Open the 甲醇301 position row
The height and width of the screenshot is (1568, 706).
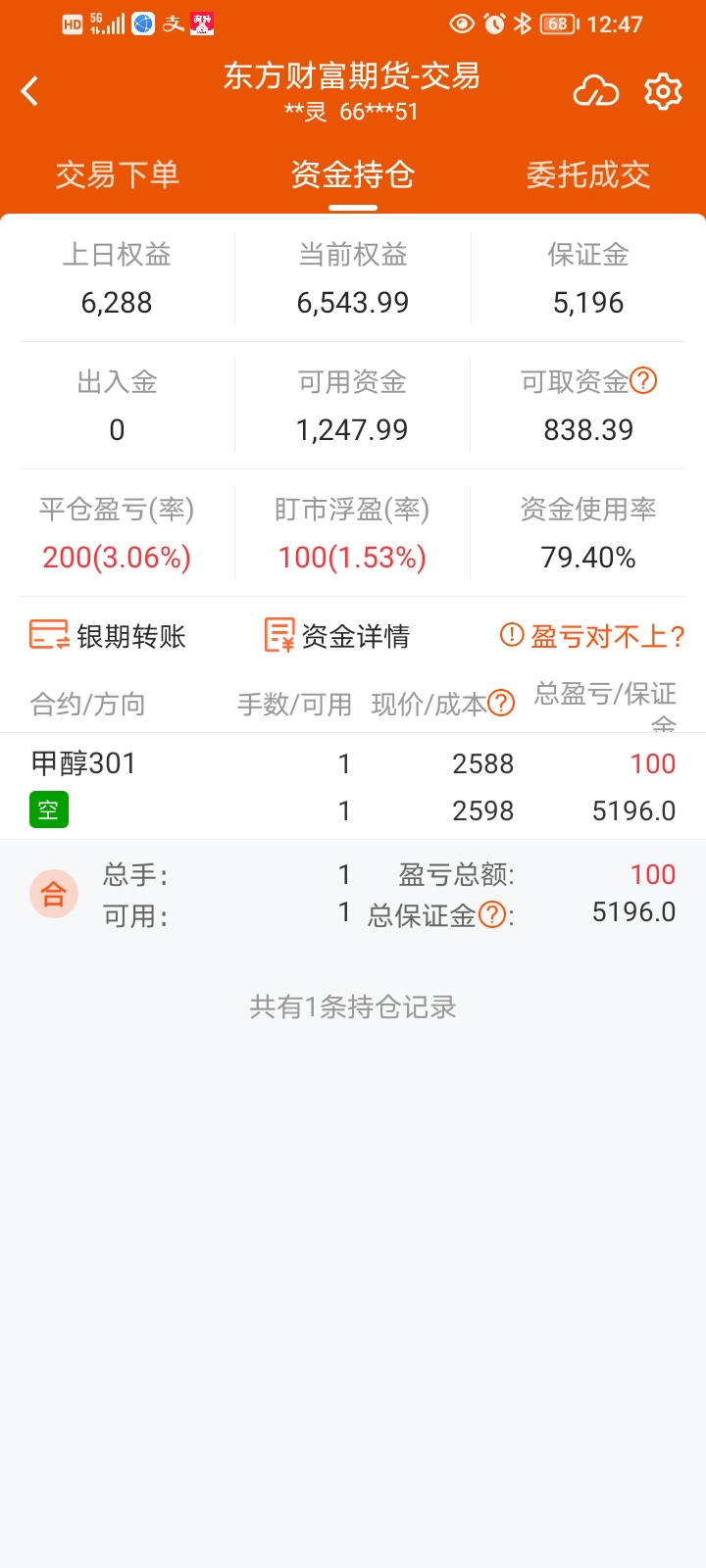click(x=353, y=786)
